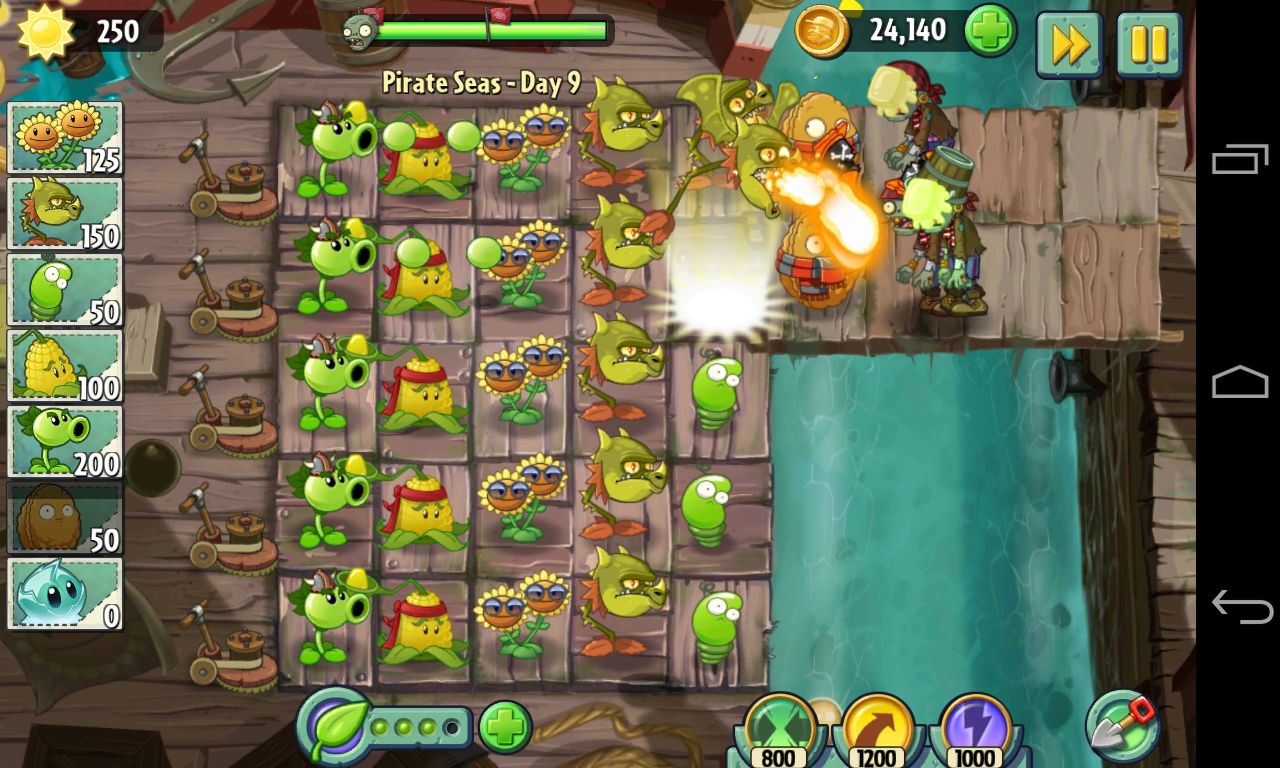Open Android recent apps

click(1240, 160)
